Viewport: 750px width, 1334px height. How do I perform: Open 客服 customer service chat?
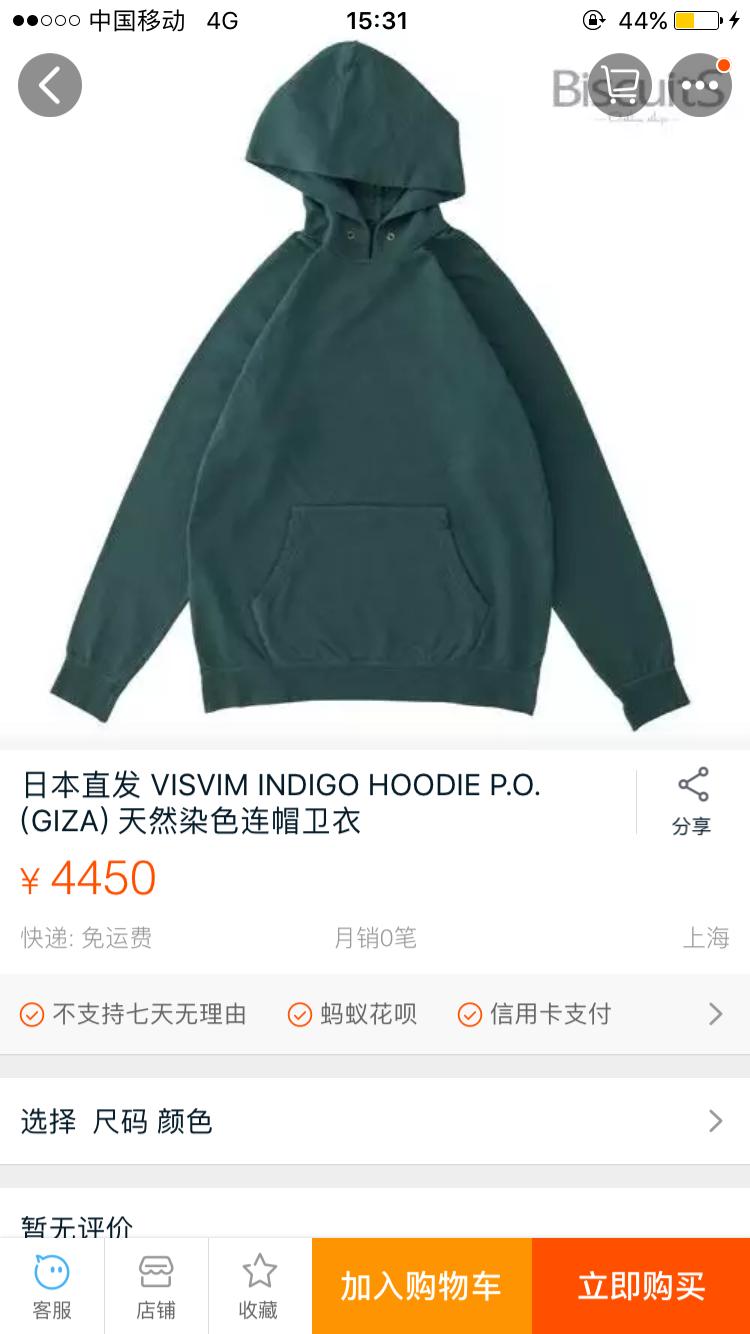pyautogui.click(x=51, y=1286)
